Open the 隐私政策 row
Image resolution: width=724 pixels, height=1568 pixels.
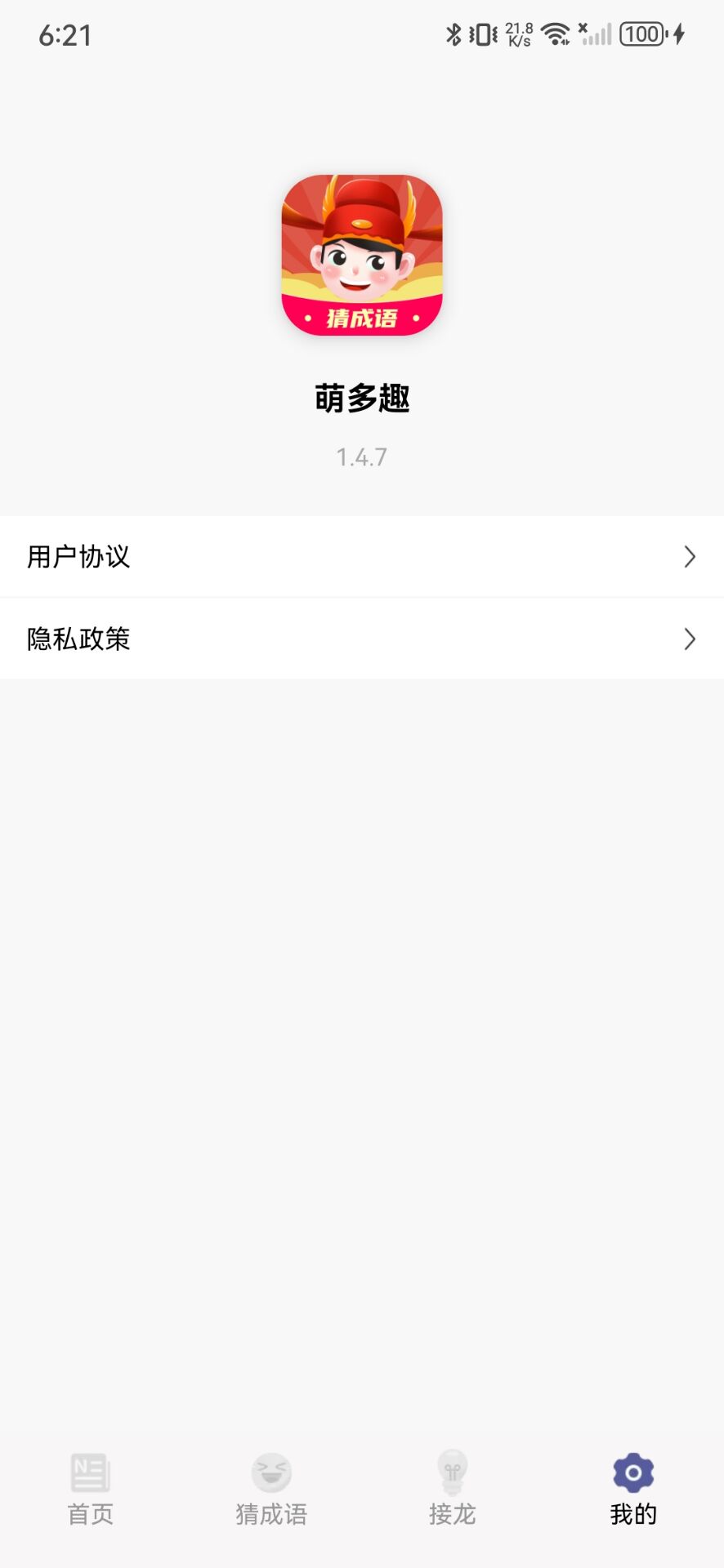click(361, 639)
